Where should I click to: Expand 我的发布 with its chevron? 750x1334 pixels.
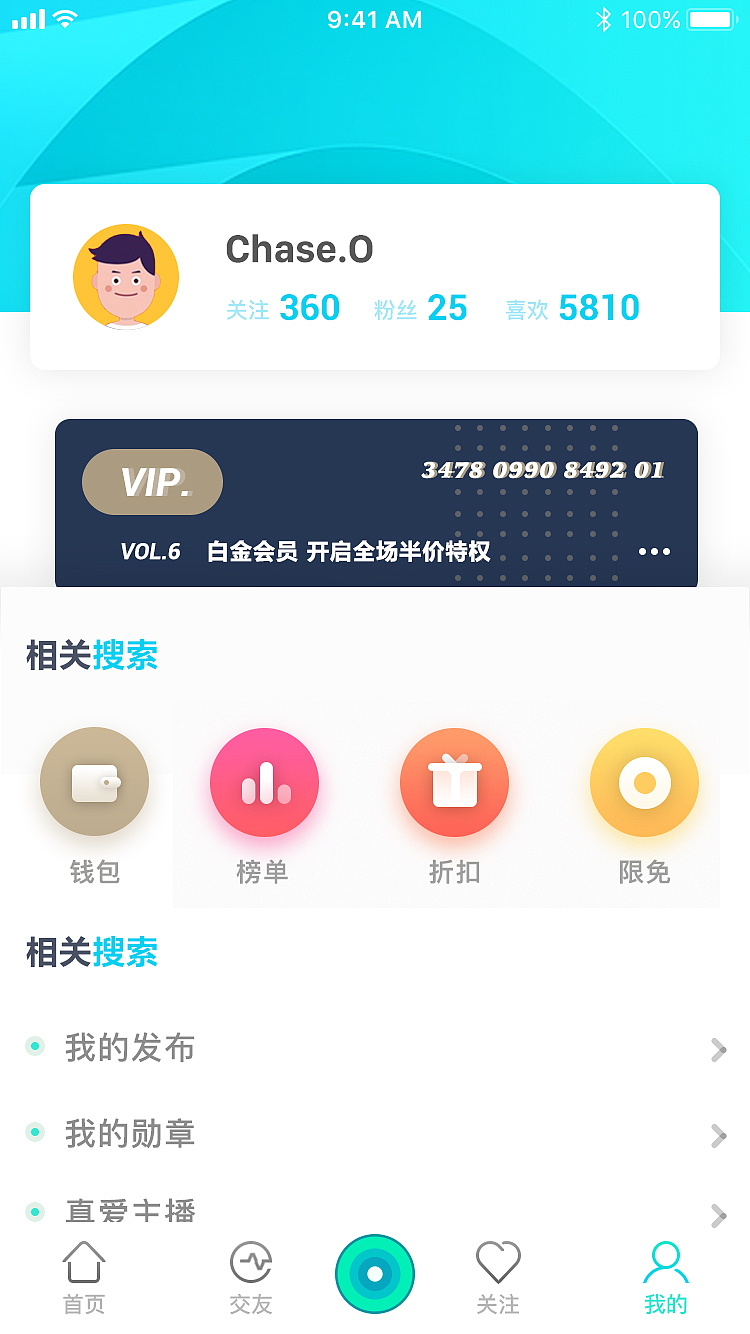point(717,1049)
